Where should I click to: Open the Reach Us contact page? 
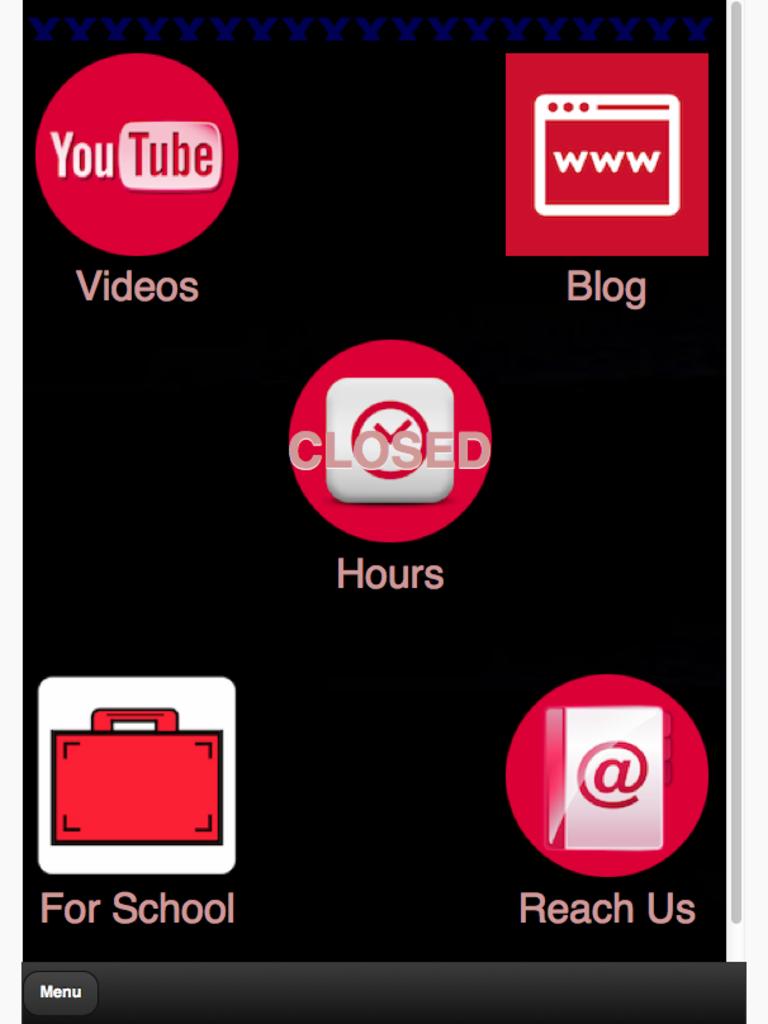[x=606, y=776]
